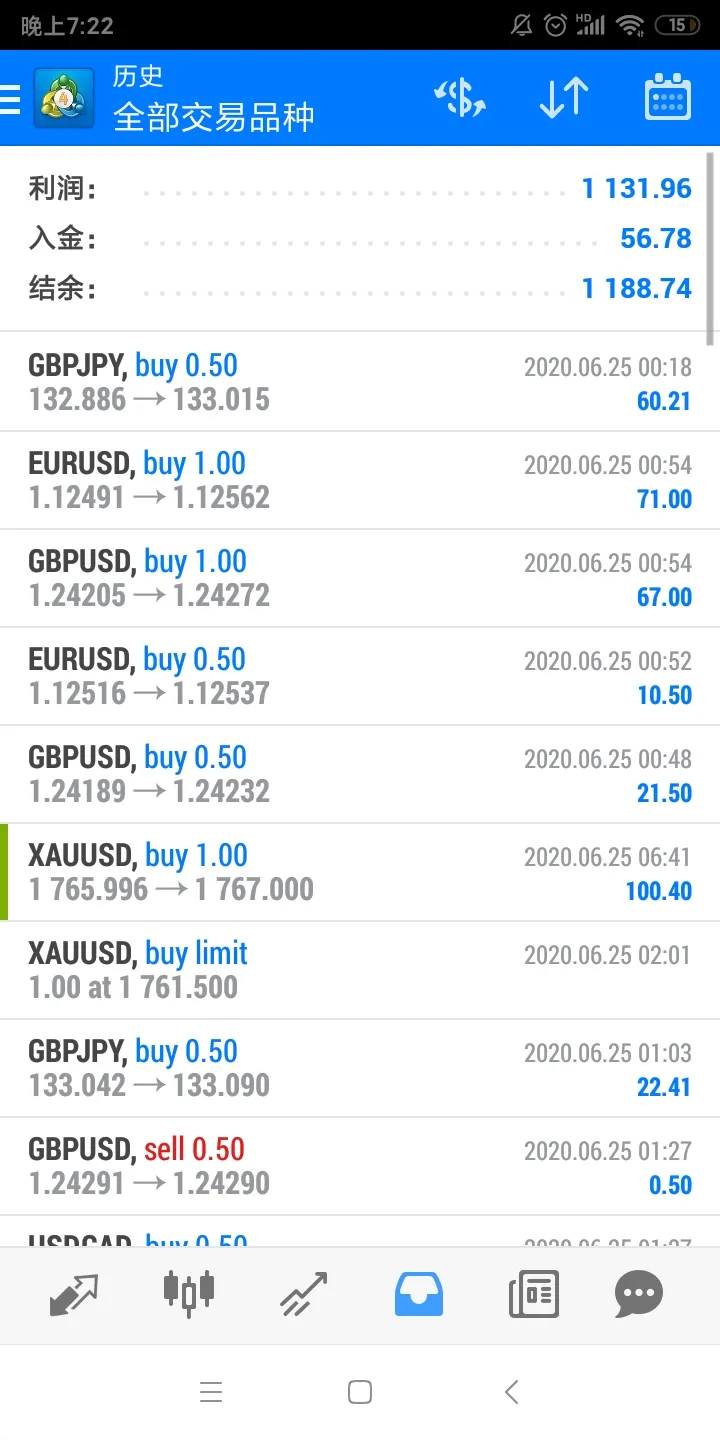Open the chat messages tab
The image size is (720, 1440).
click(639, 1295)
